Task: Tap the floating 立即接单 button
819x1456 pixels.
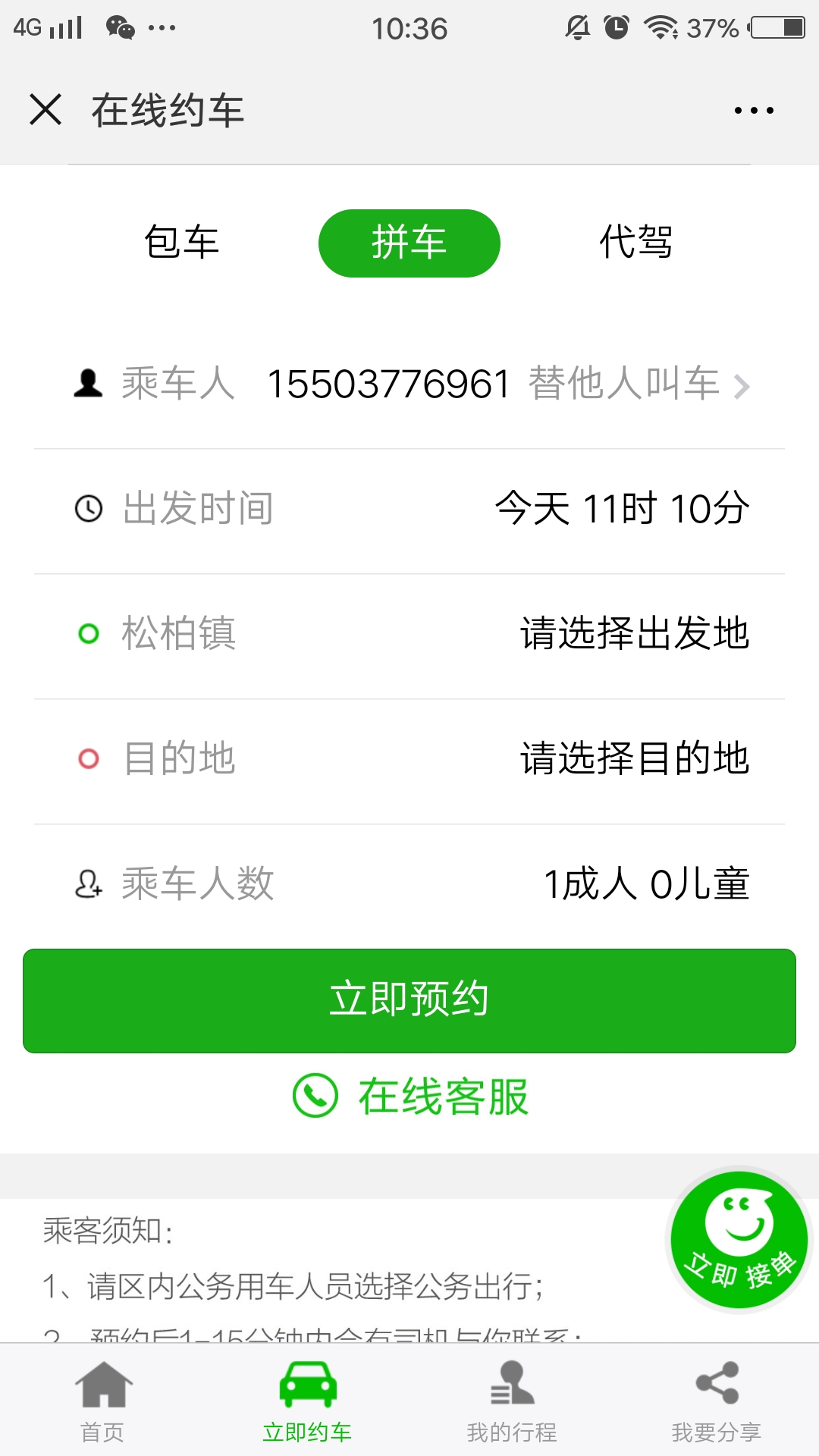Action: pyautogui.click(x=739, y=1240)
